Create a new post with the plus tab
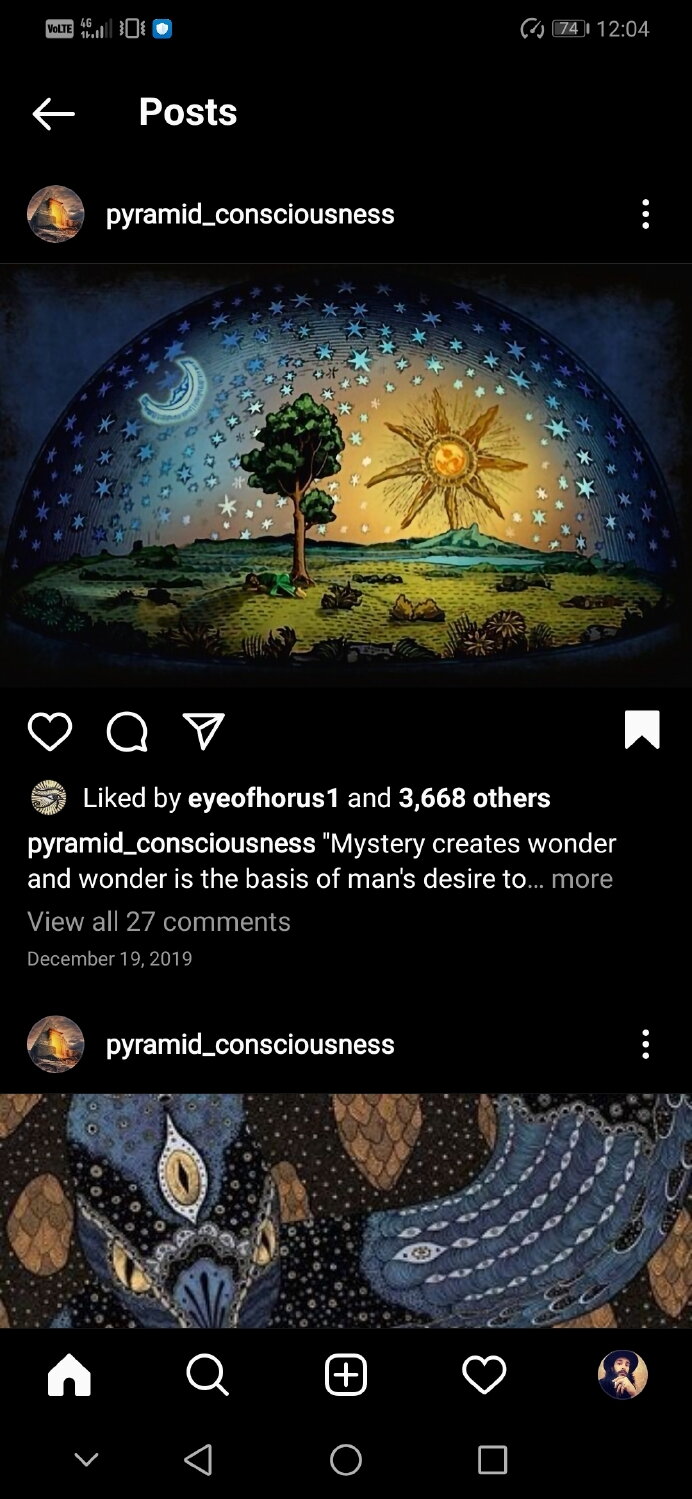 pos(346,1375)
